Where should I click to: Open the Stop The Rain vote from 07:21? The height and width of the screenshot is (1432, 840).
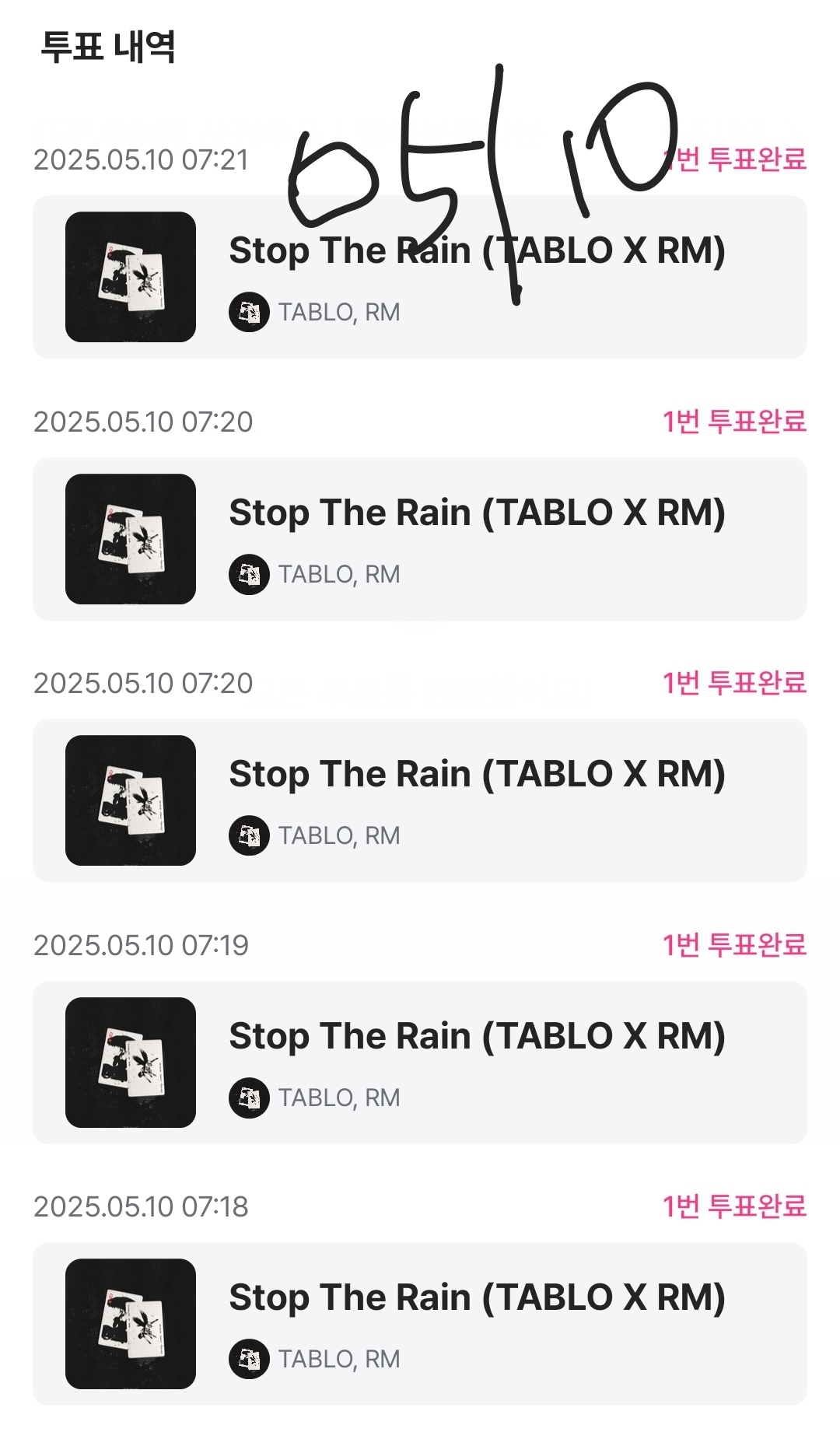(x=420, y=277)
